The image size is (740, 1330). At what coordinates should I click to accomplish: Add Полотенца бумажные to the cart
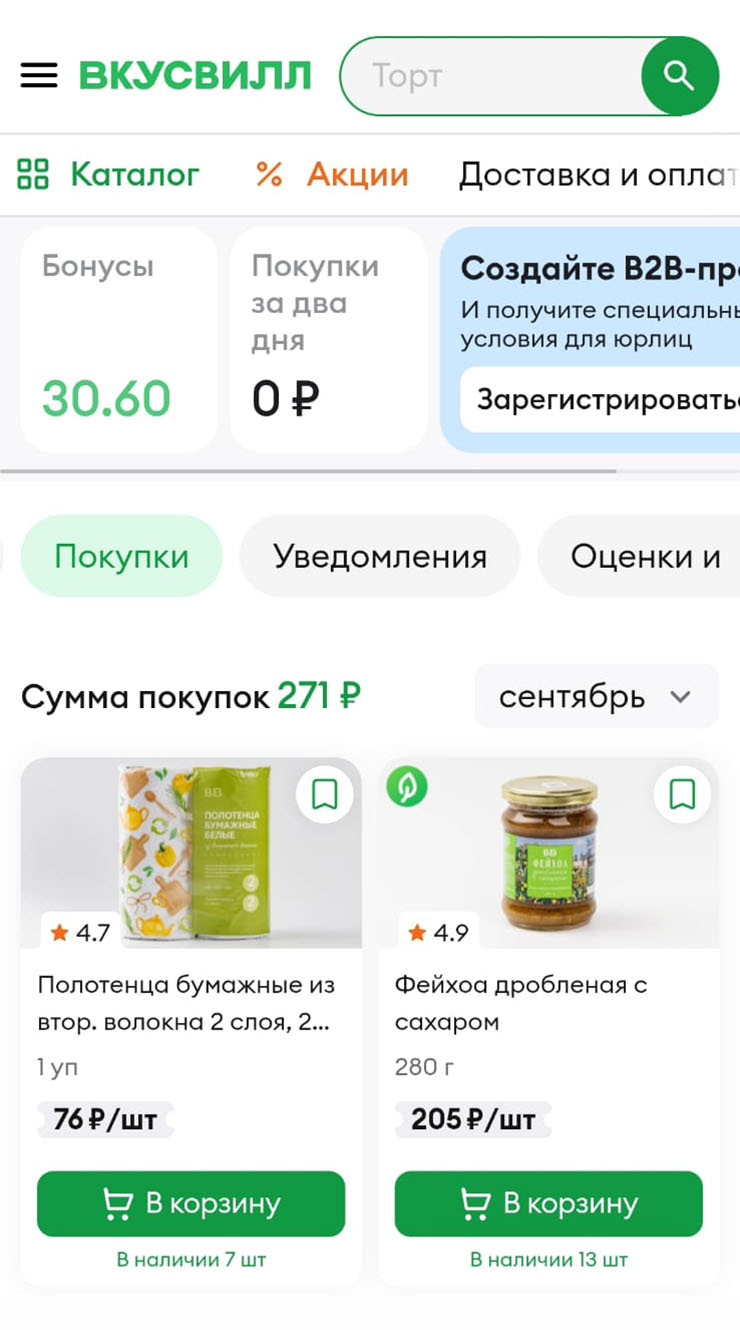click(x=191, y=1203)
